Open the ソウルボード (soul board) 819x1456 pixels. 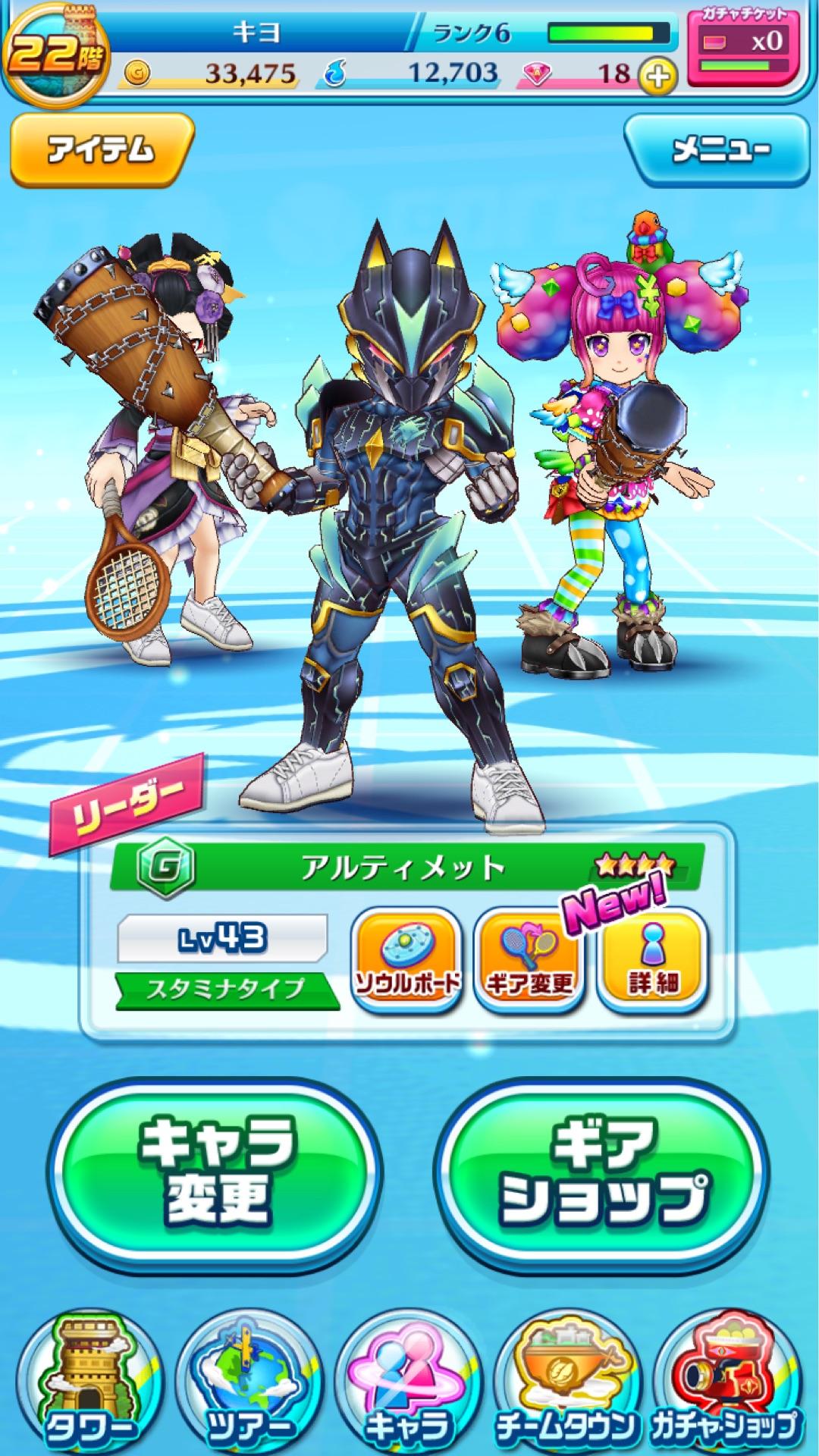point(406,960)
